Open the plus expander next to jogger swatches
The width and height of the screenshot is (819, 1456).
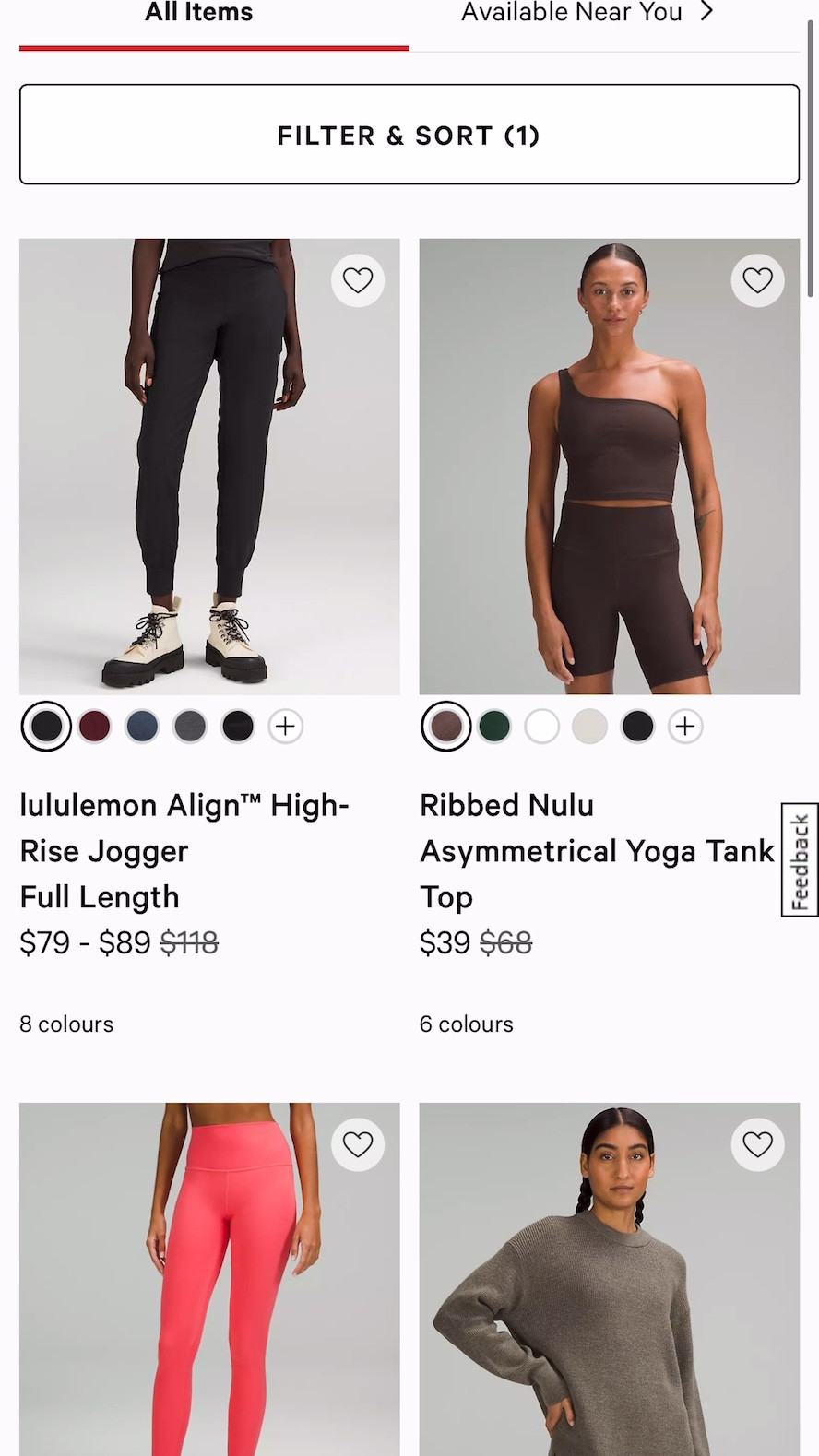(285, 726)
